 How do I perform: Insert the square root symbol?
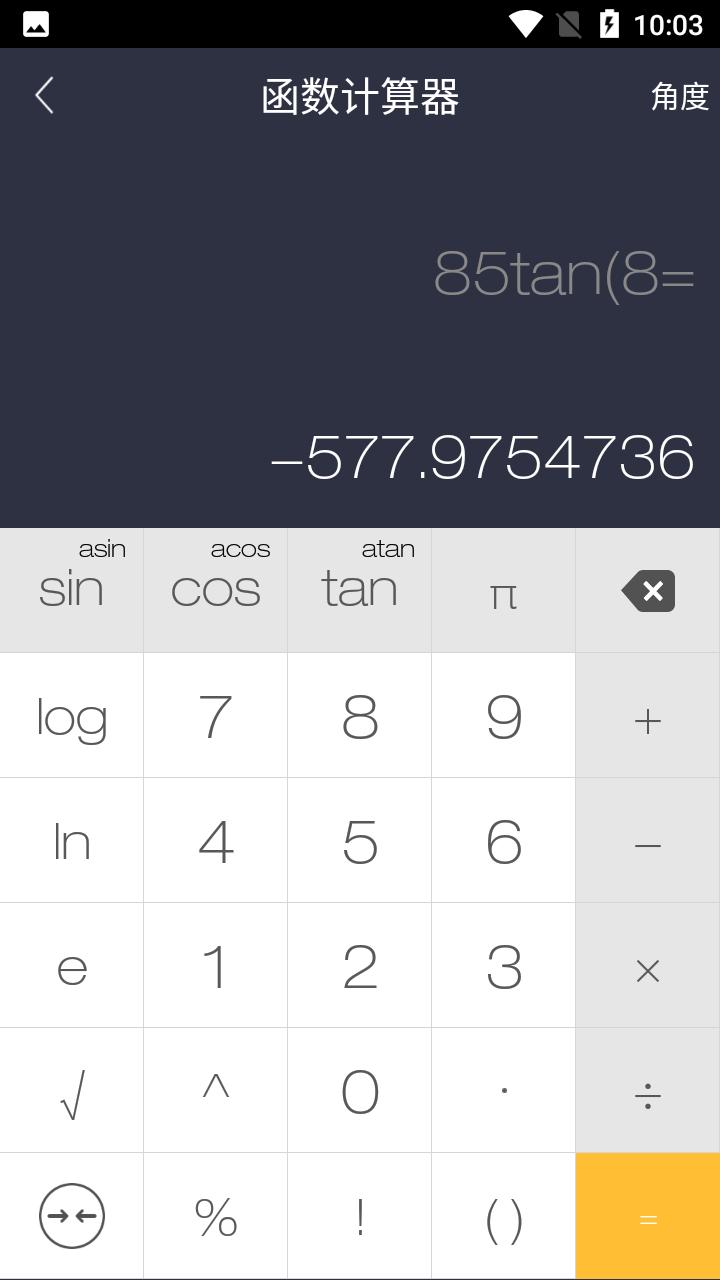click(x=72, y=1090)
